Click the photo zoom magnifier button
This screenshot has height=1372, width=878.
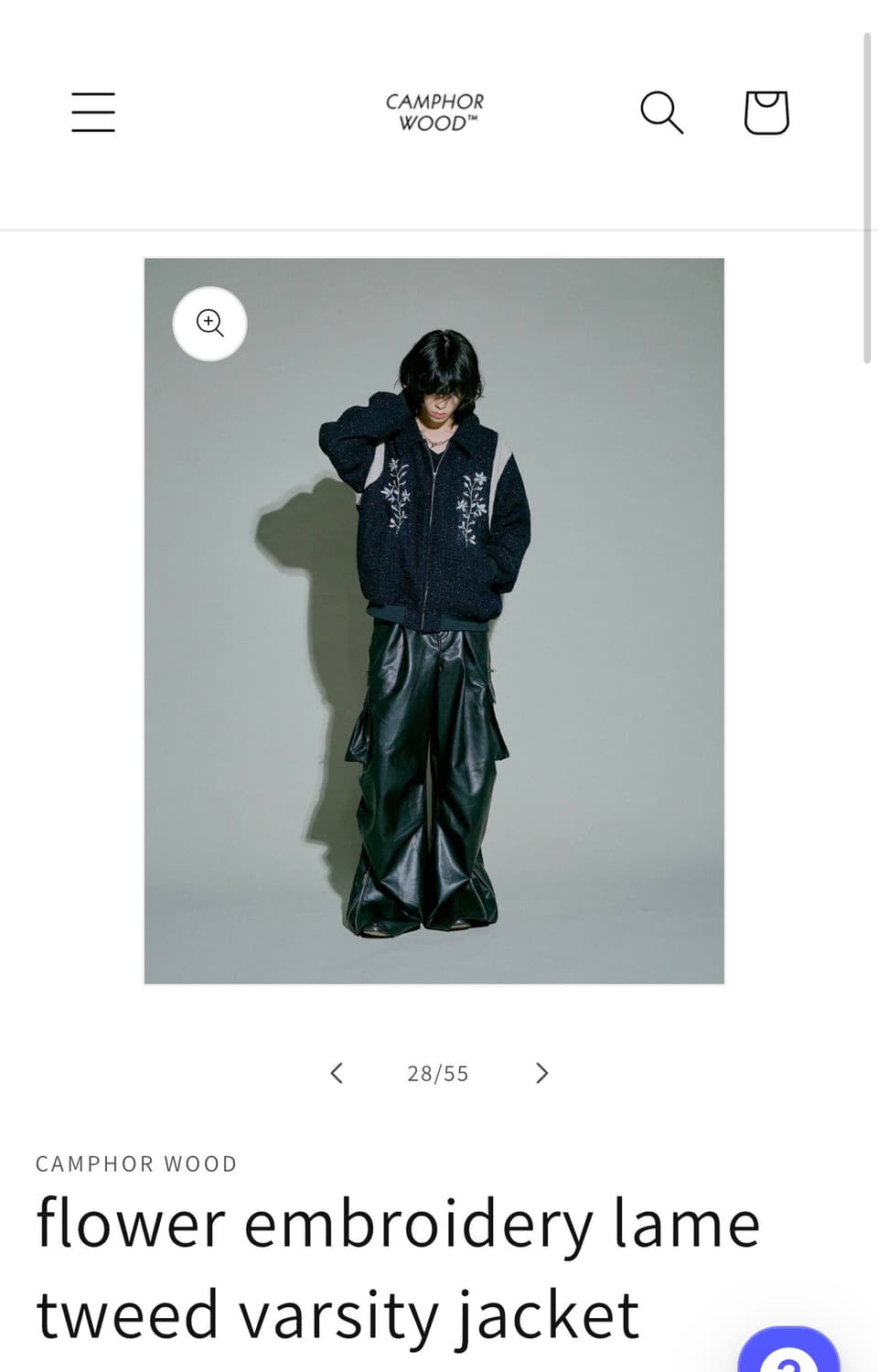[x=209, y=323]
